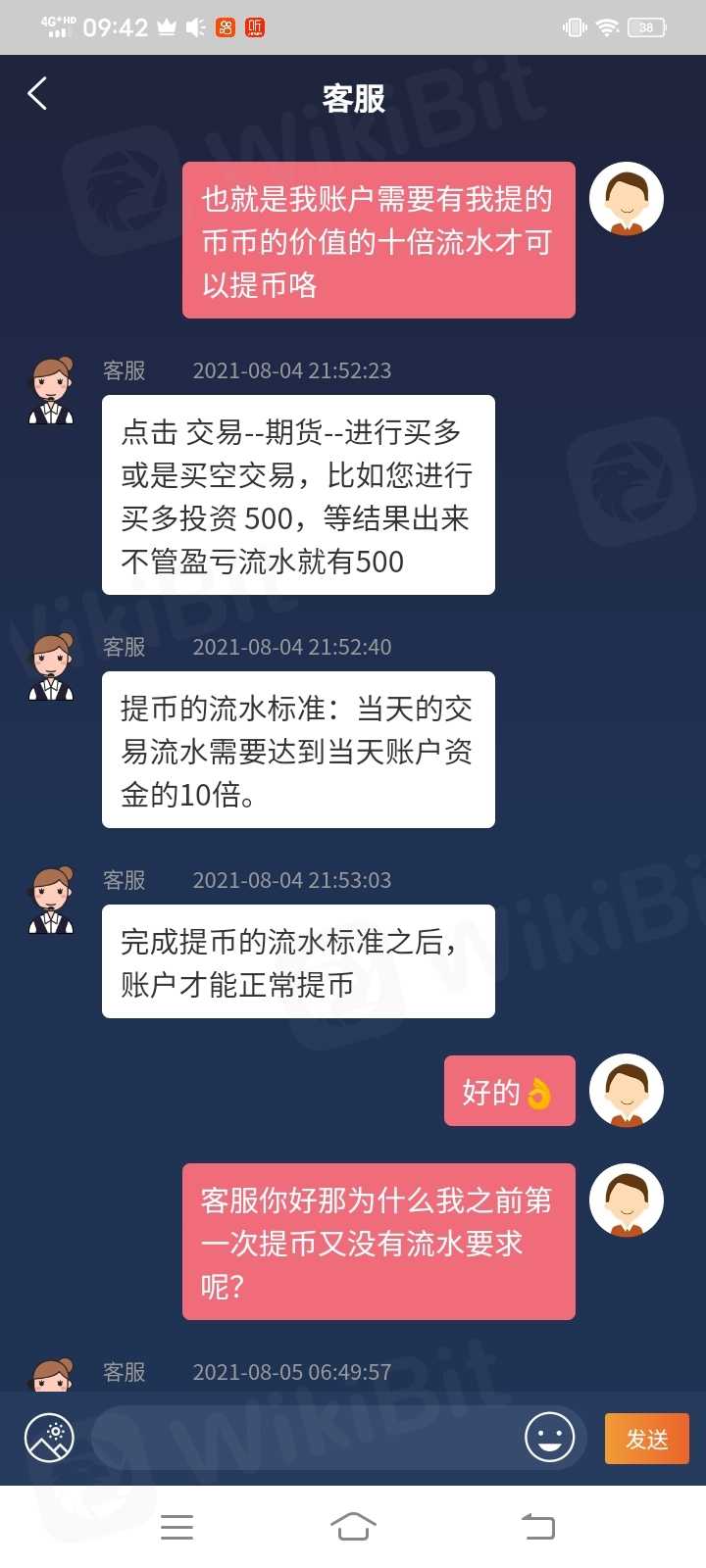The height and width of the screenshot is (1568, 706).
Task: Open the system recent apps menu
Action: pyautogui.click(x=176, y=1526)
